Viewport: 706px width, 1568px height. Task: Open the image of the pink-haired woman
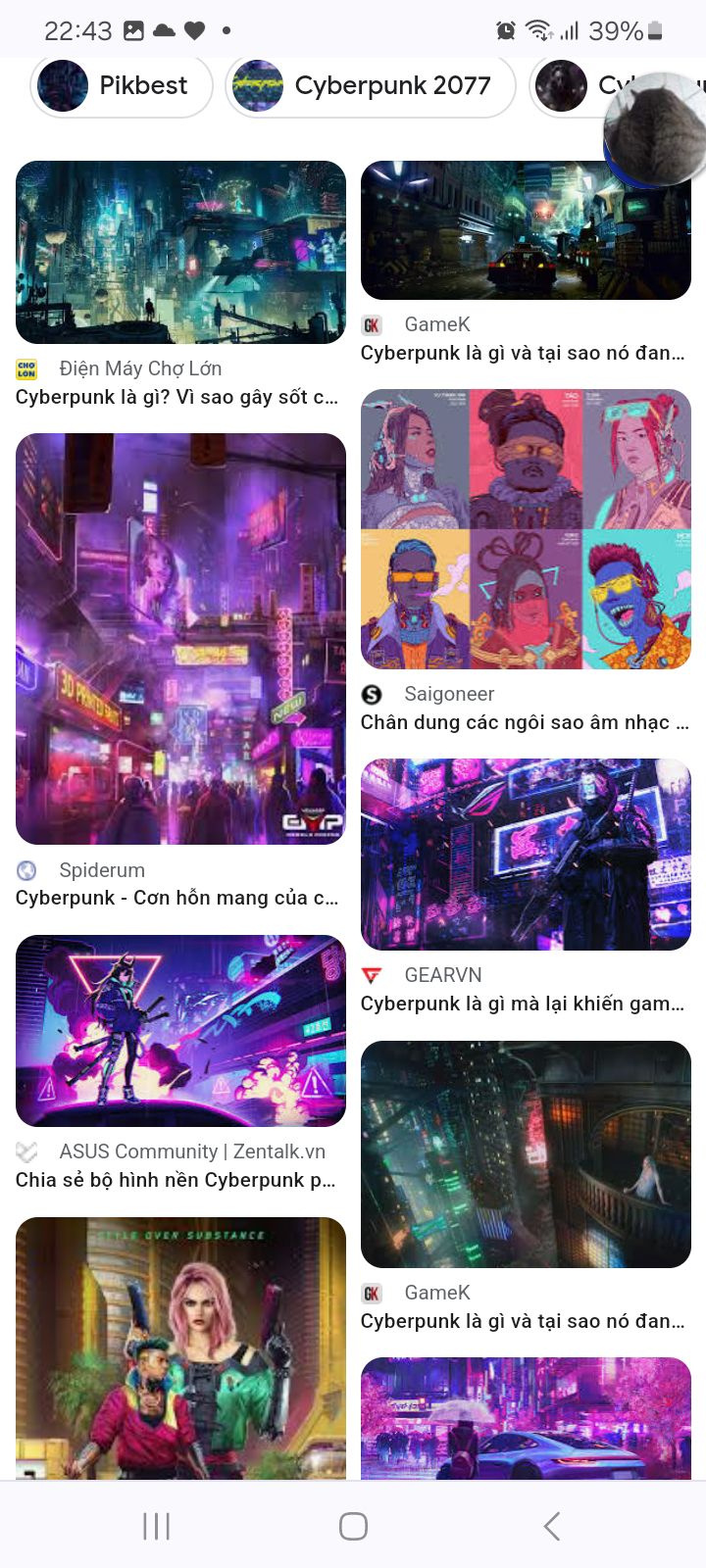pyautogui.click(x=180, y=1348)
